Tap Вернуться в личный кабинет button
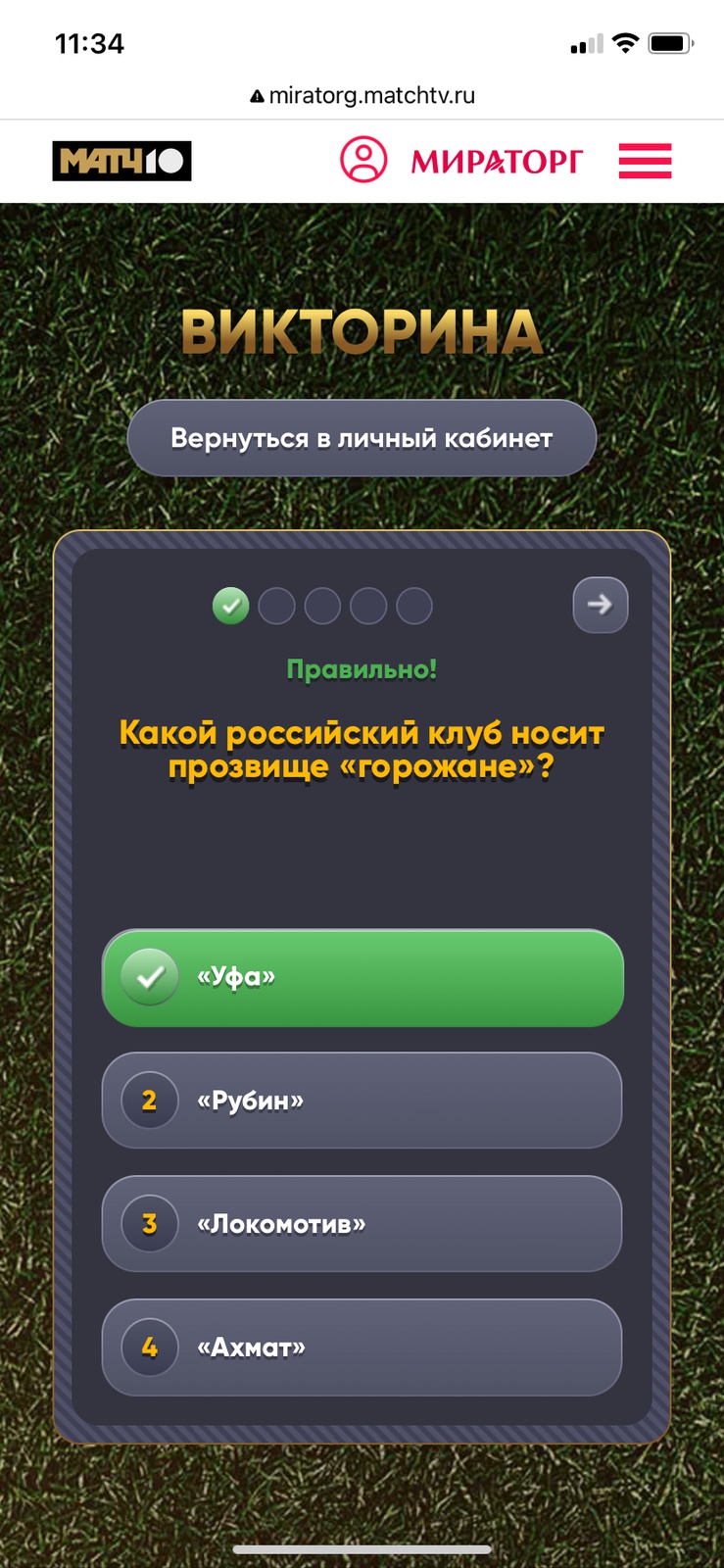The image size is (724, 1568). coord(362,438)
